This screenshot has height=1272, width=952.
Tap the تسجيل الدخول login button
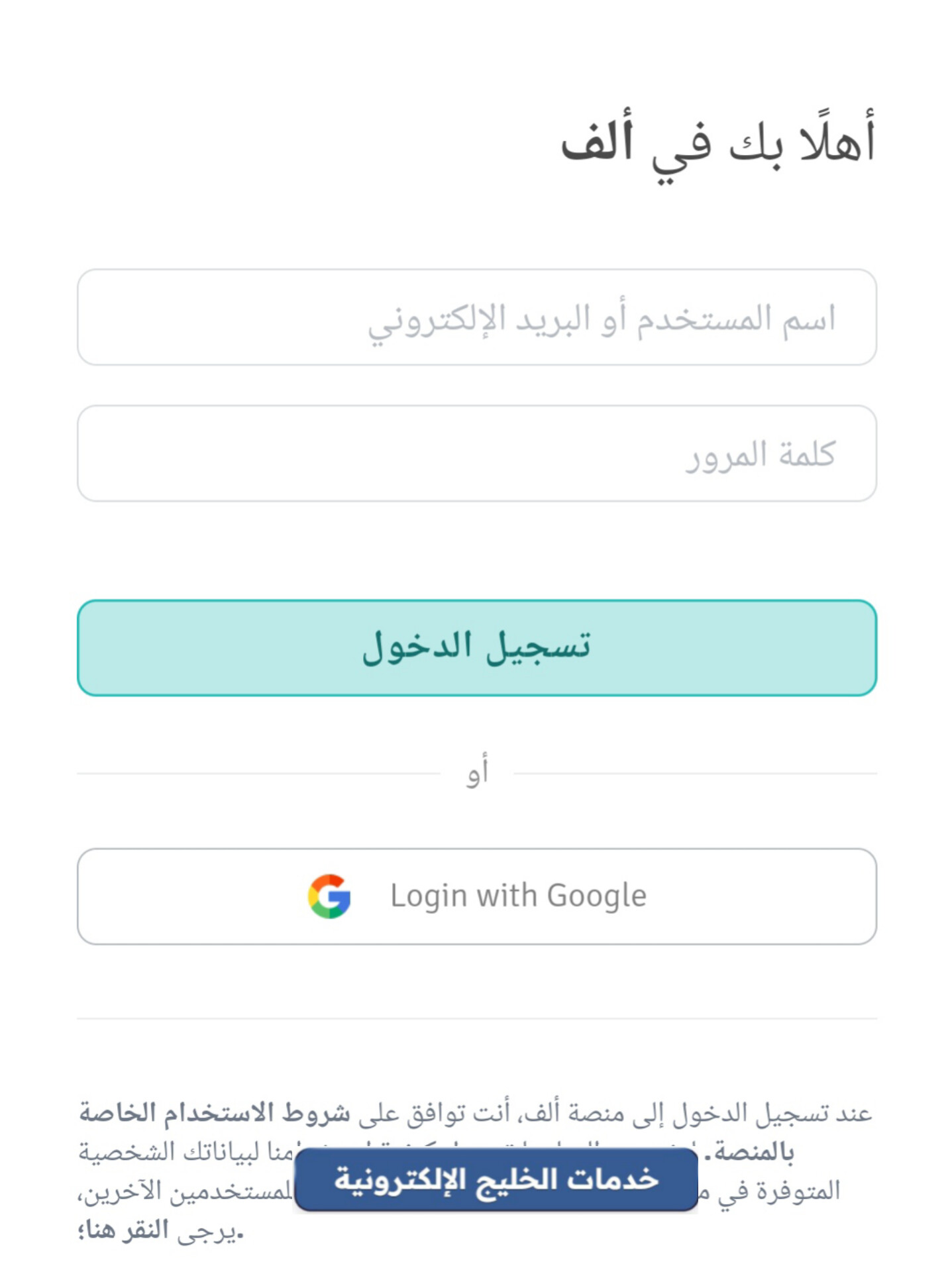(x=476, y=648)
